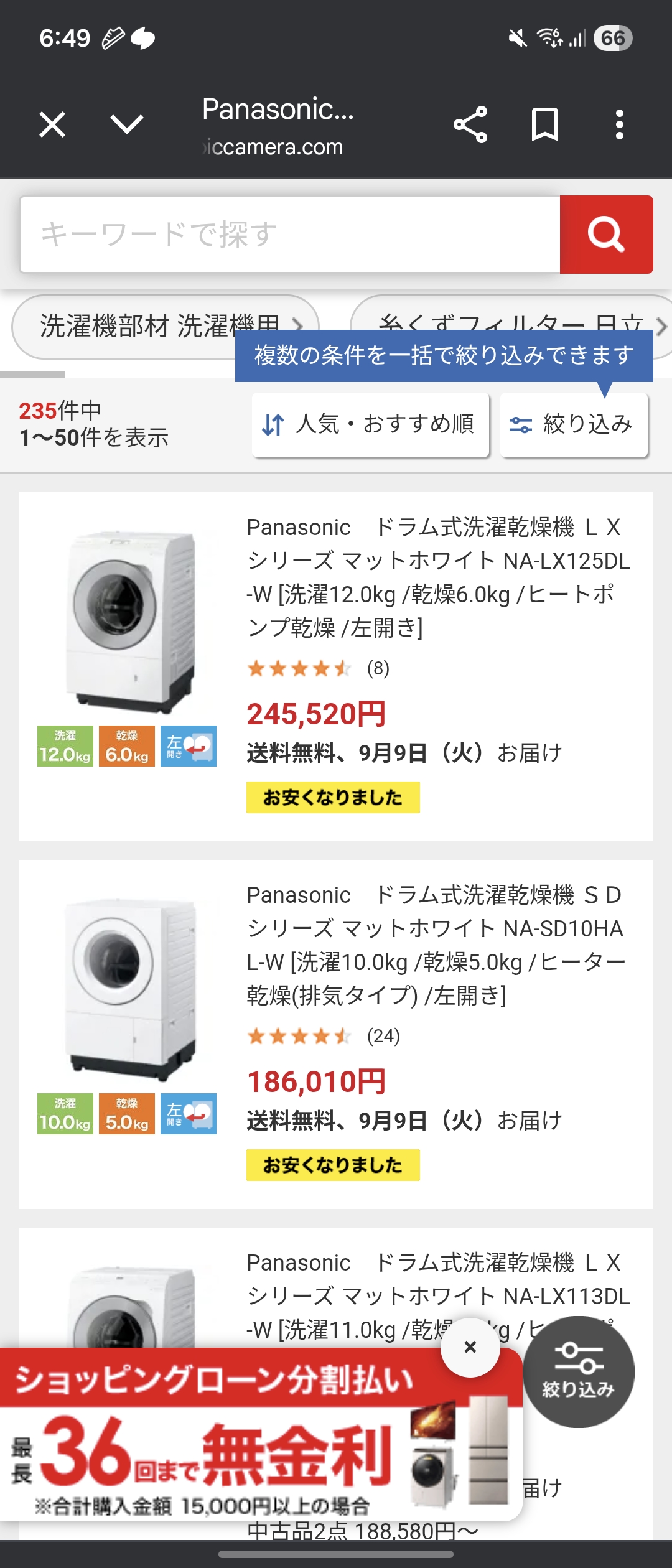Open the 絞り込み filter next to sorting
This screenshot has width=672, height=1568.
pyautogui.click(x=574, y=425)
